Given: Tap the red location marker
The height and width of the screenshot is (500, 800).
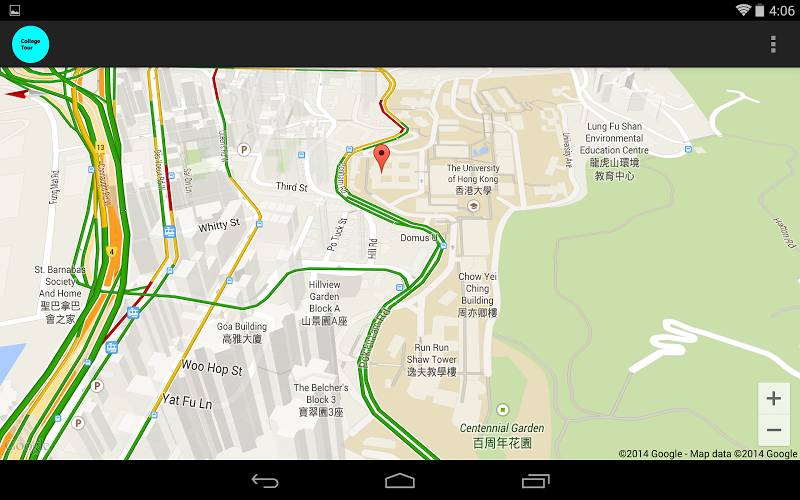Looking at the screenshot, I should (x=381, y=157).
